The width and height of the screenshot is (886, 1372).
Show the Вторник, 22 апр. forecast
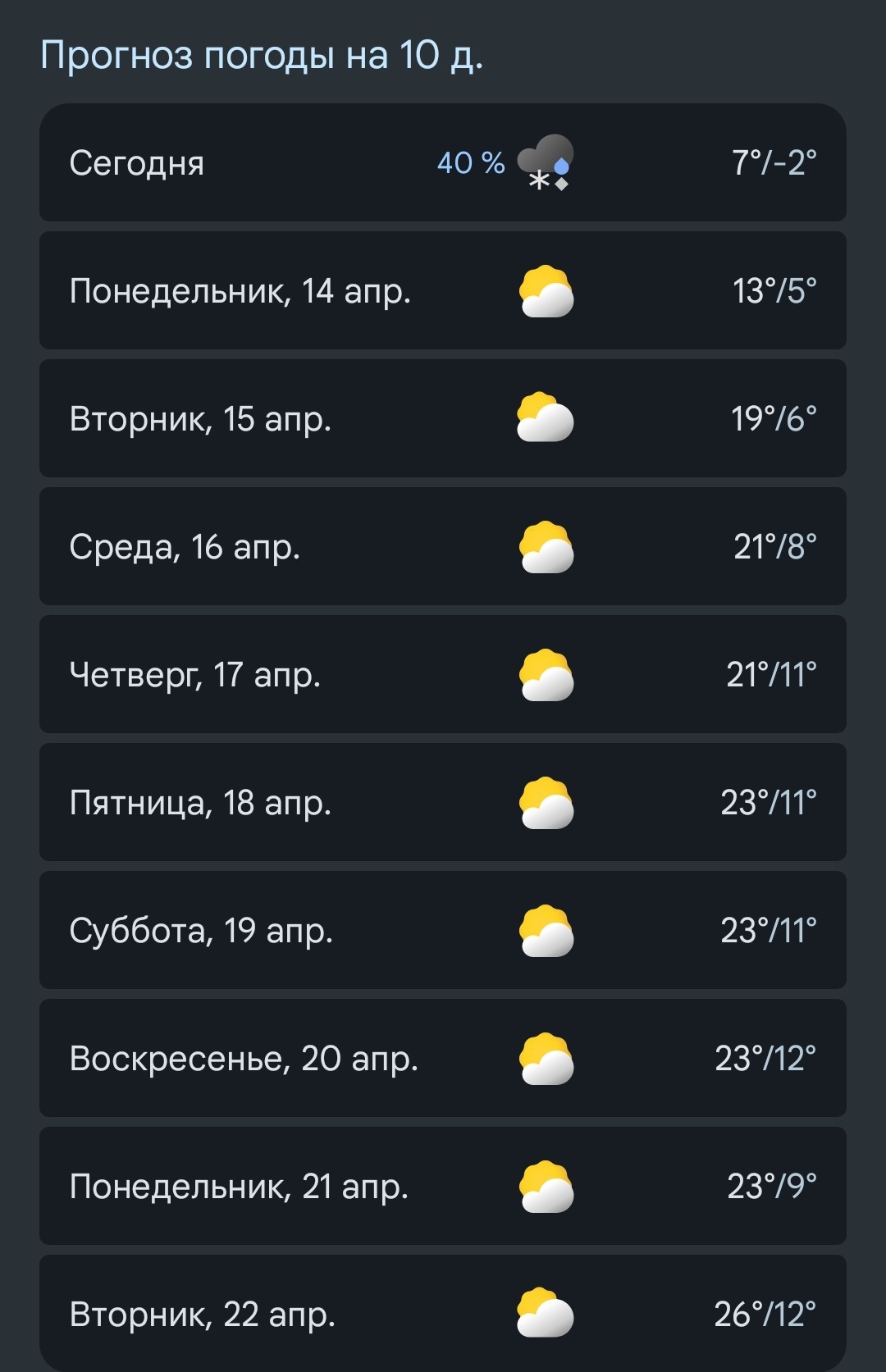[x=443, y=1312]
